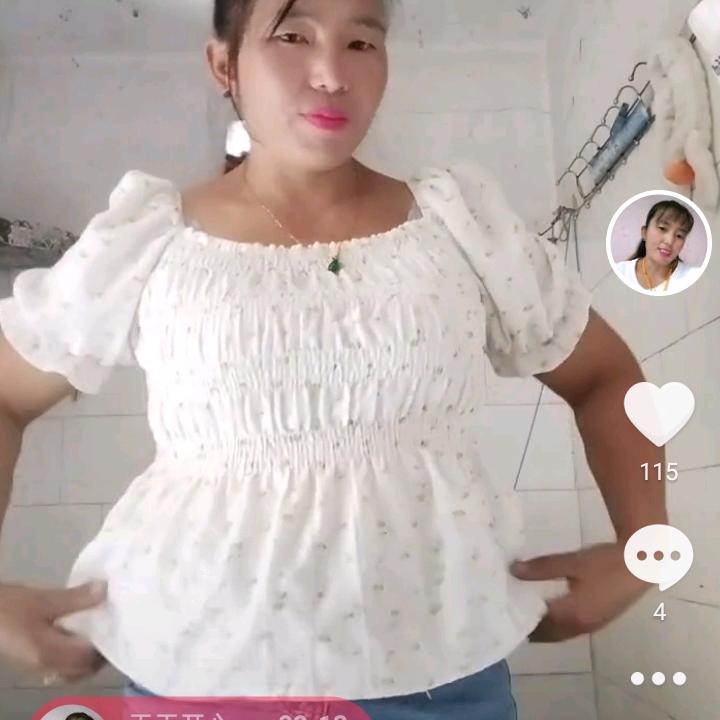
Task: Like this video with the heart
Action: tap(658, 412)
